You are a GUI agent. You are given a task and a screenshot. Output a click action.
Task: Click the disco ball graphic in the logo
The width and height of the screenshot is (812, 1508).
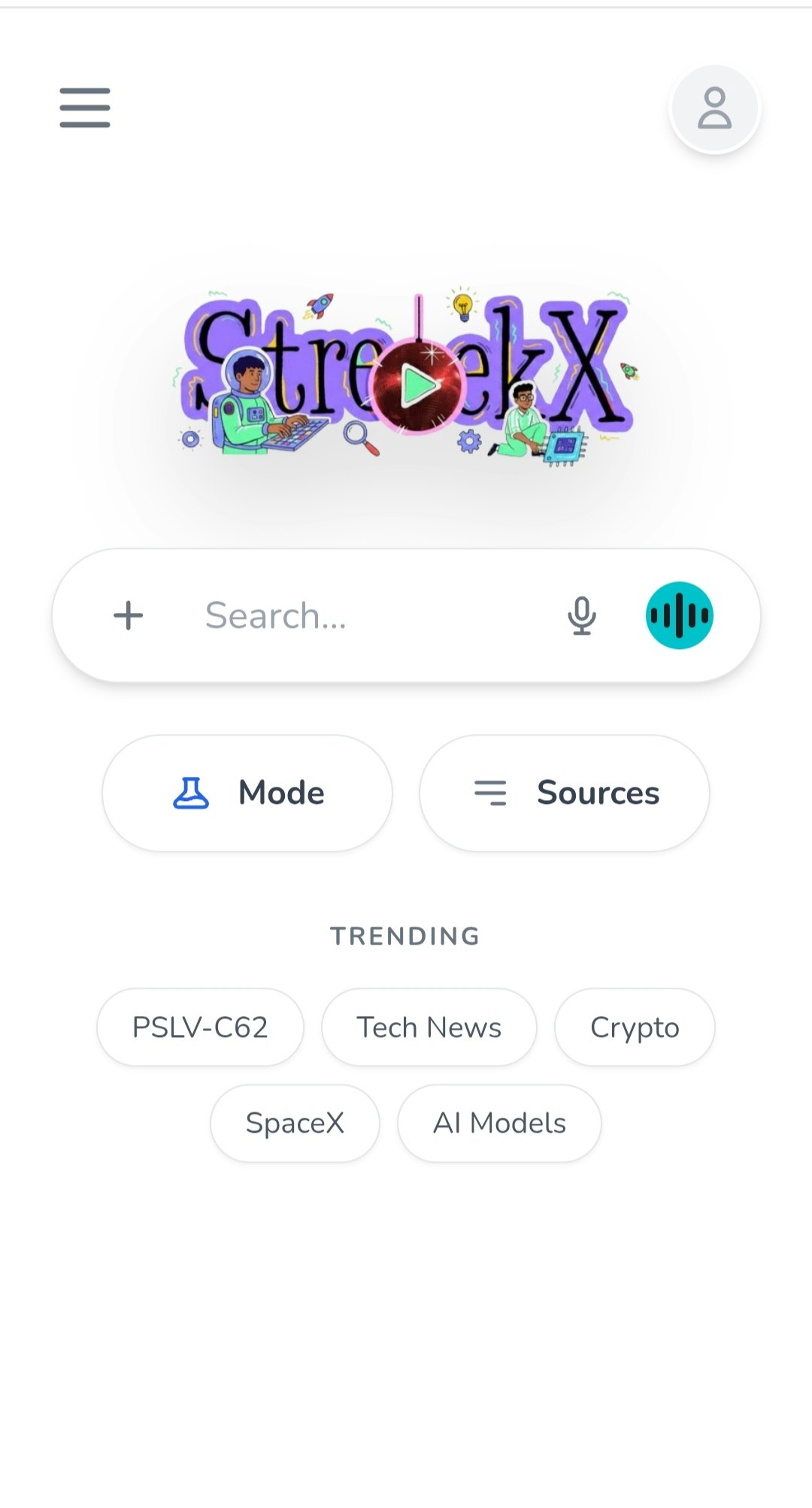419,387
